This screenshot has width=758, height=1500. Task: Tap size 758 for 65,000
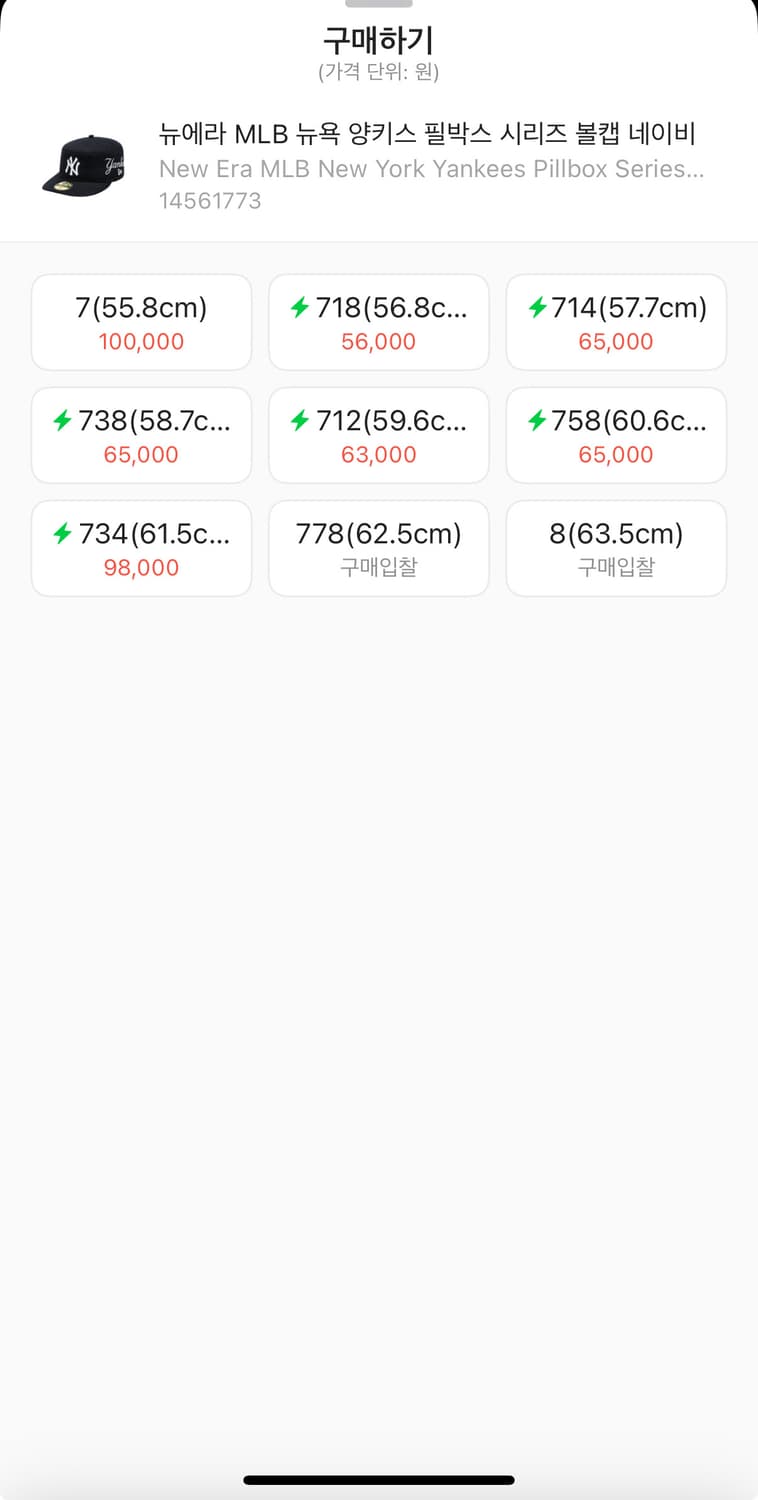click(x=616, y=436)
